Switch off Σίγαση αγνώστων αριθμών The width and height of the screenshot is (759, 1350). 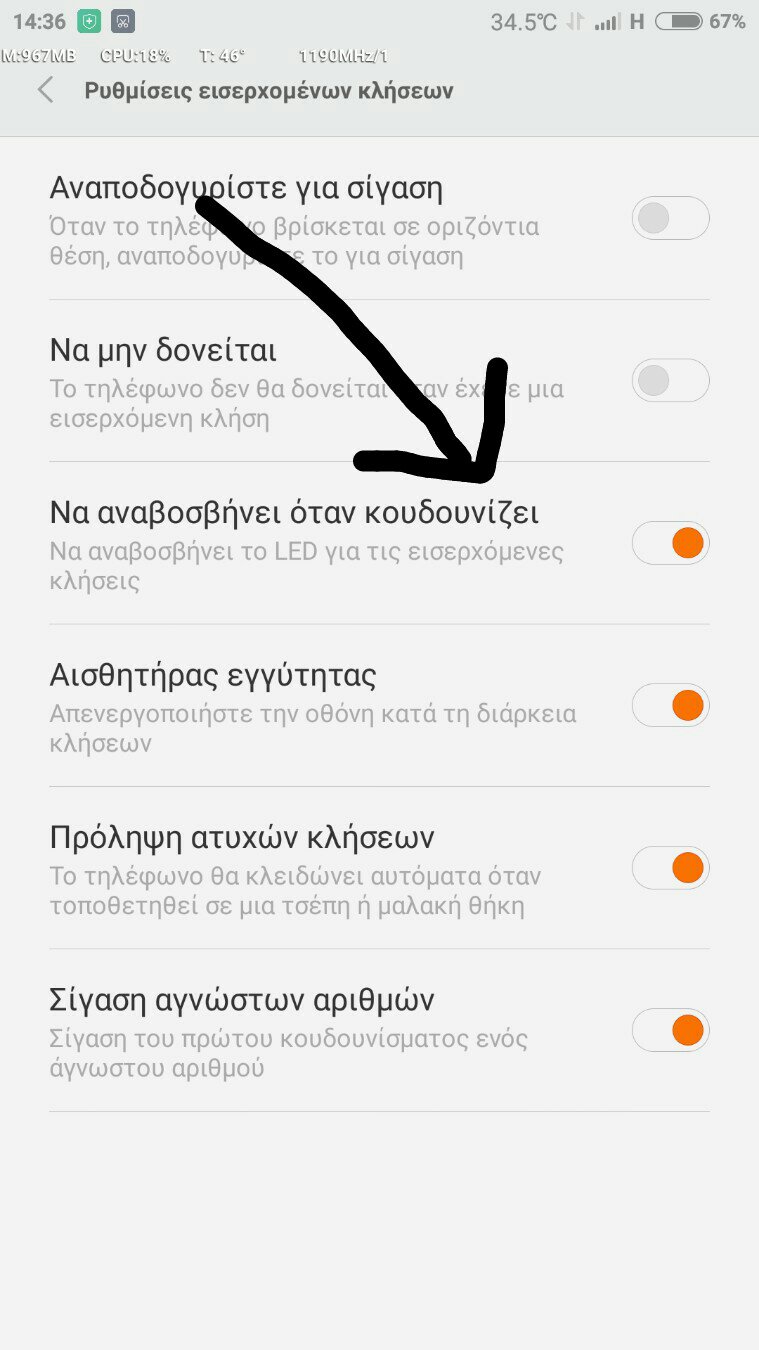click(x=670, y=1030)
